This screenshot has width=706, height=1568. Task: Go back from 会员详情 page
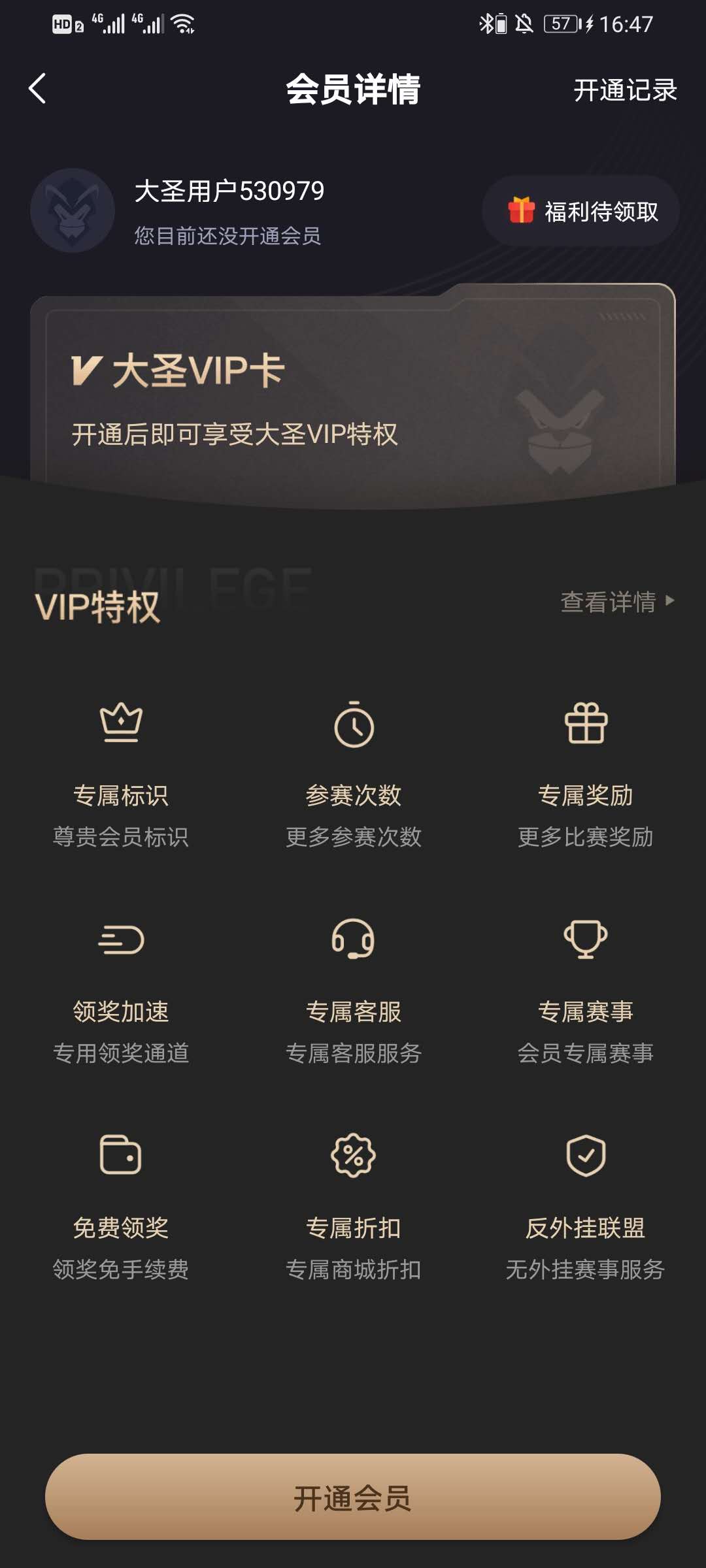(x=37, y=89)
